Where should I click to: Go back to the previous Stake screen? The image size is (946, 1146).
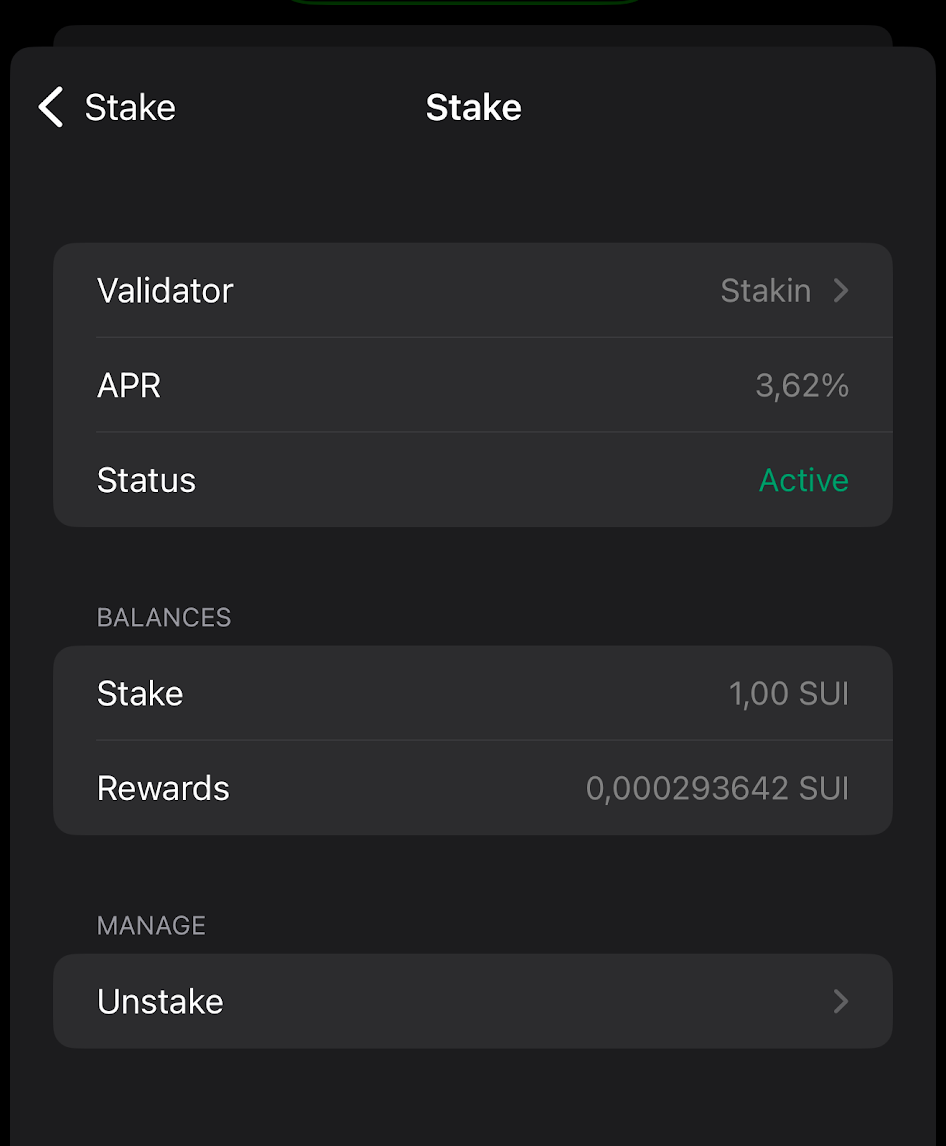[106, 107]
